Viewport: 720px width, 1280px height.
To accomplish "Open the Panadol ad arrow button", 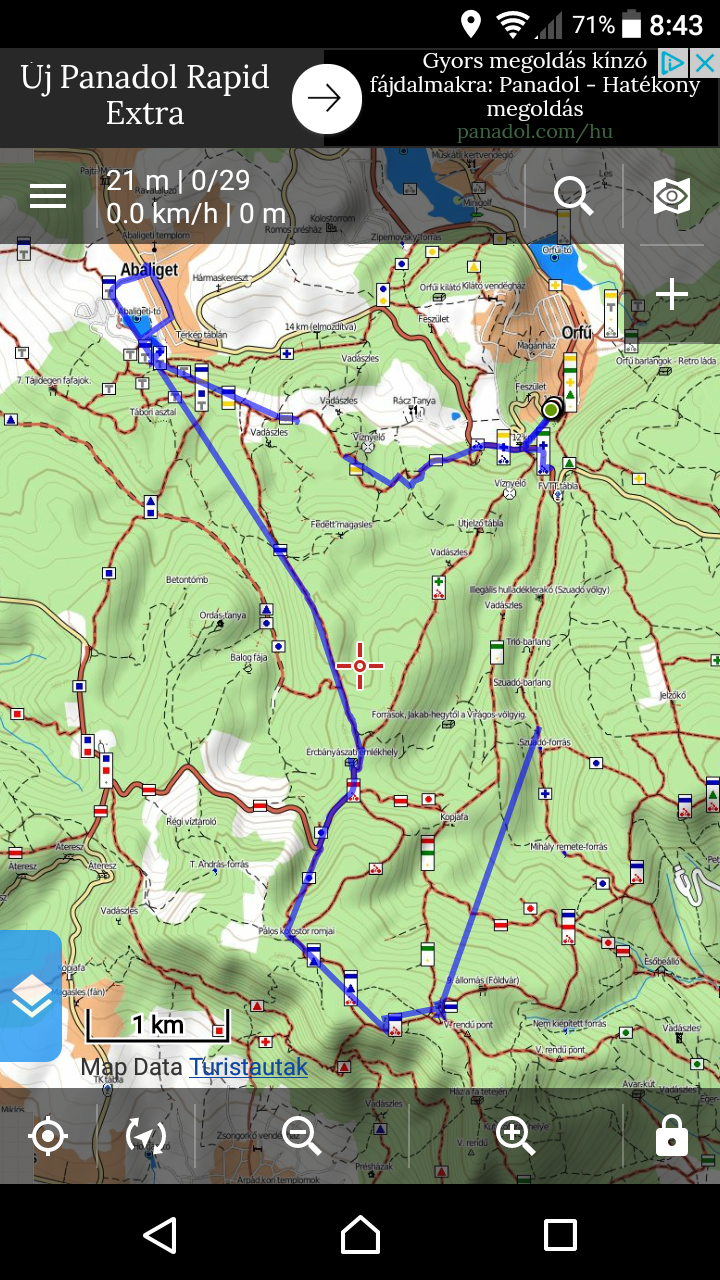I will coord(326,98).
